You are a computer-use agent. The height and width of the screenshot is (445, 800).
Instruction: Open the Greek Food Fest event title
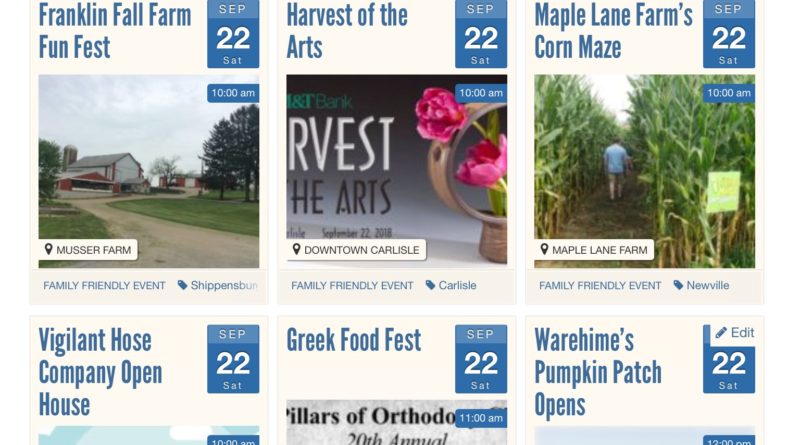[354, 340]
